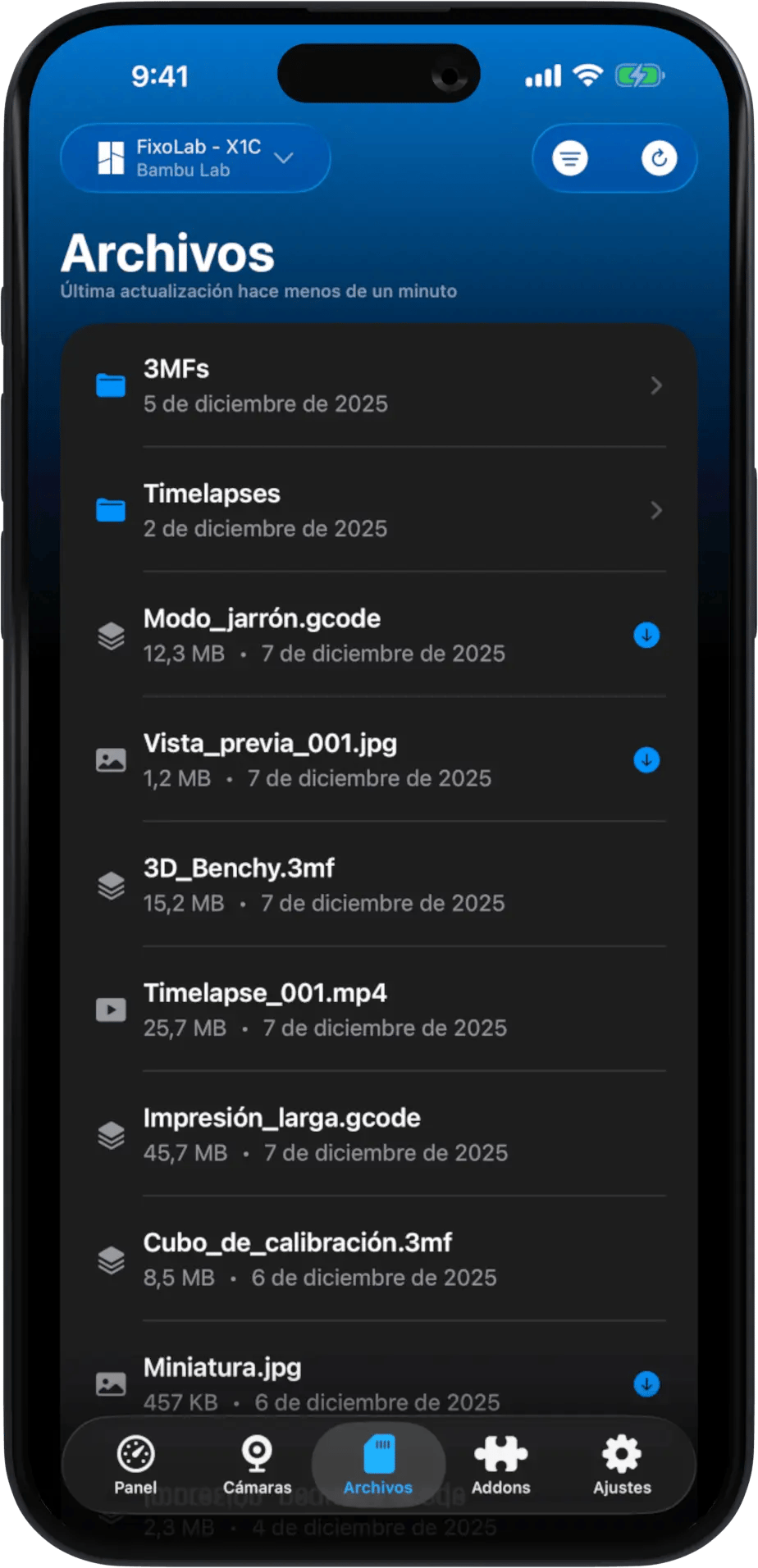The image size is (758, 1568).
Task: Switch to the Panel tab
Action: pos(135,1465)
